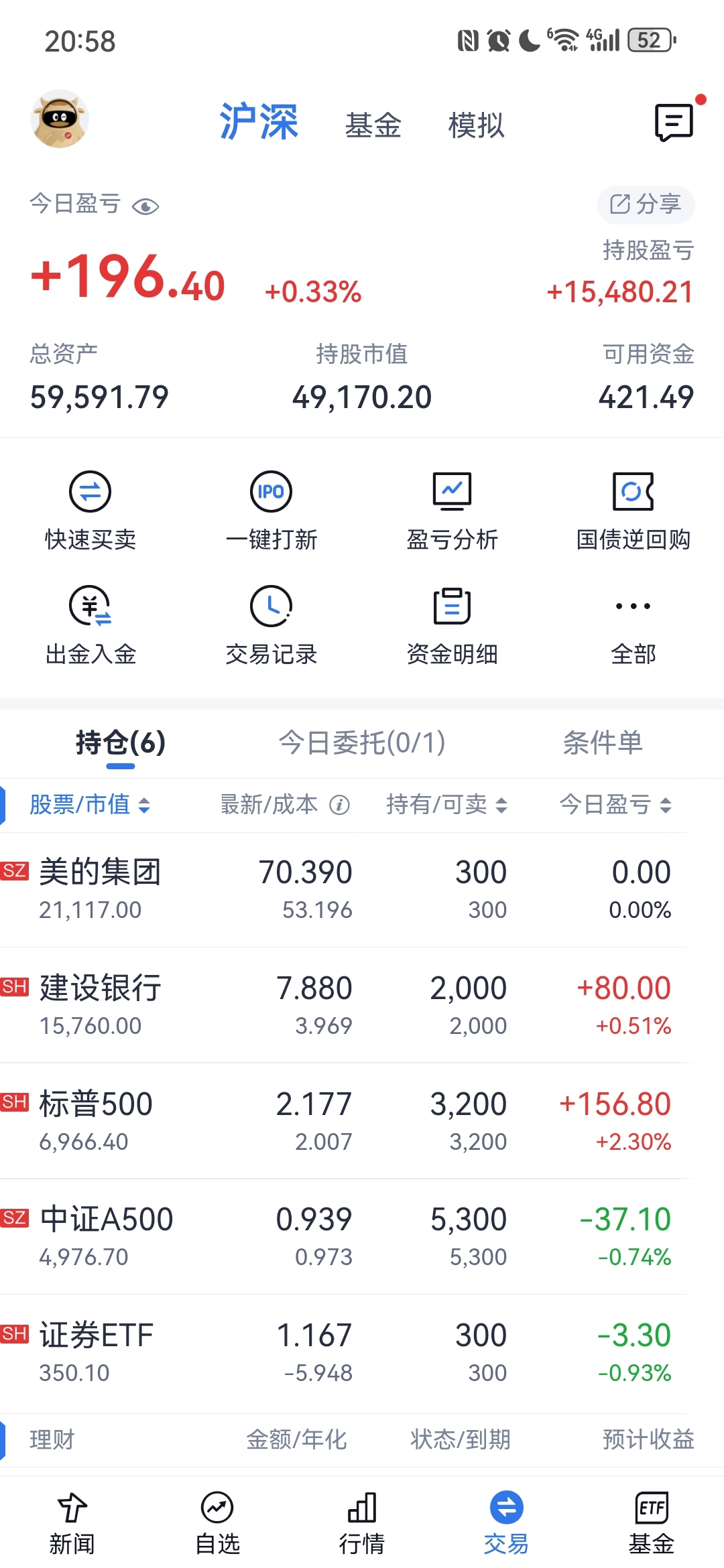Switch to the 基金 tab

(373, 125)
